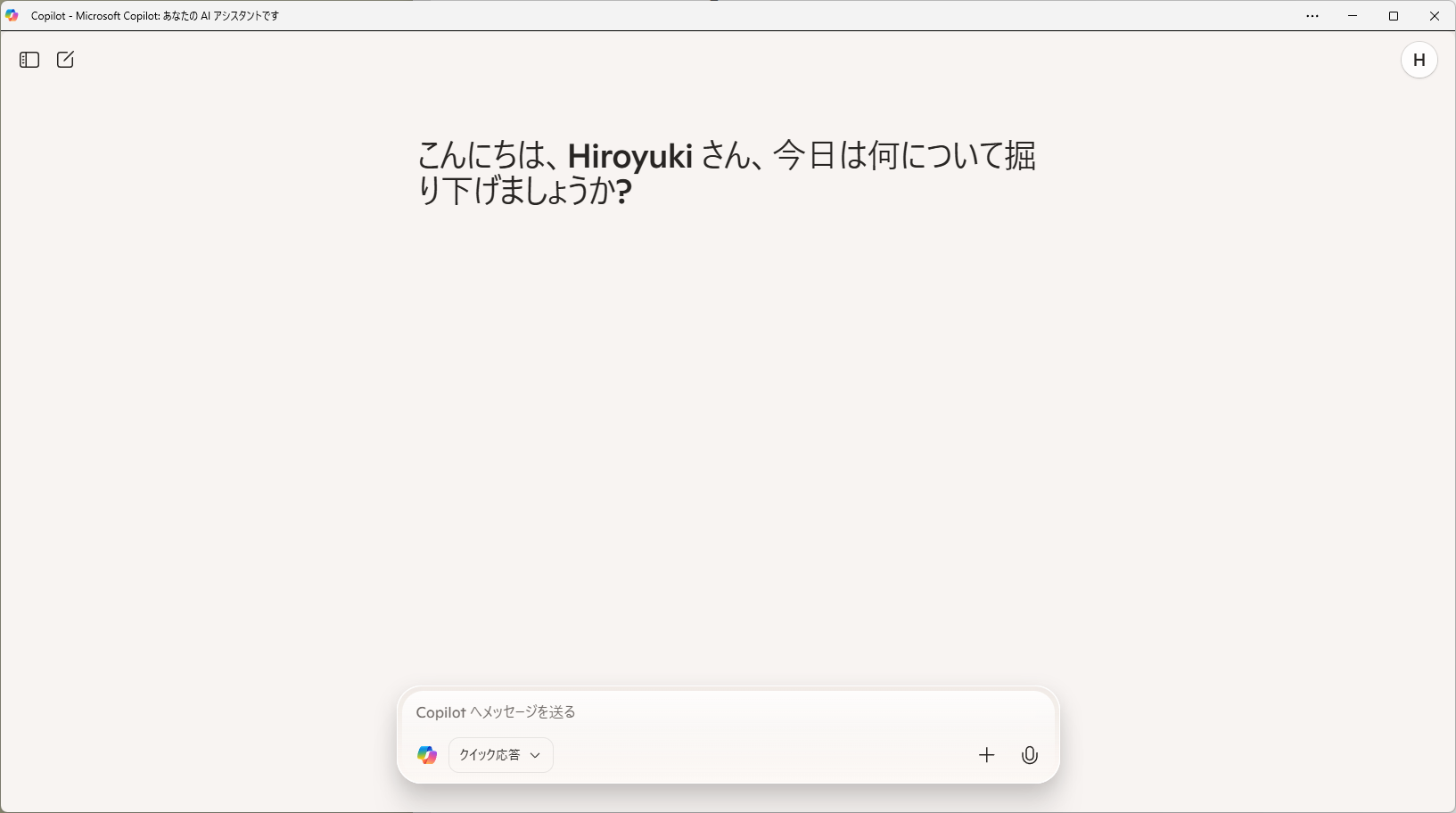
Task: Open the Hiroyuki profile avatar
Action: 1419,61
